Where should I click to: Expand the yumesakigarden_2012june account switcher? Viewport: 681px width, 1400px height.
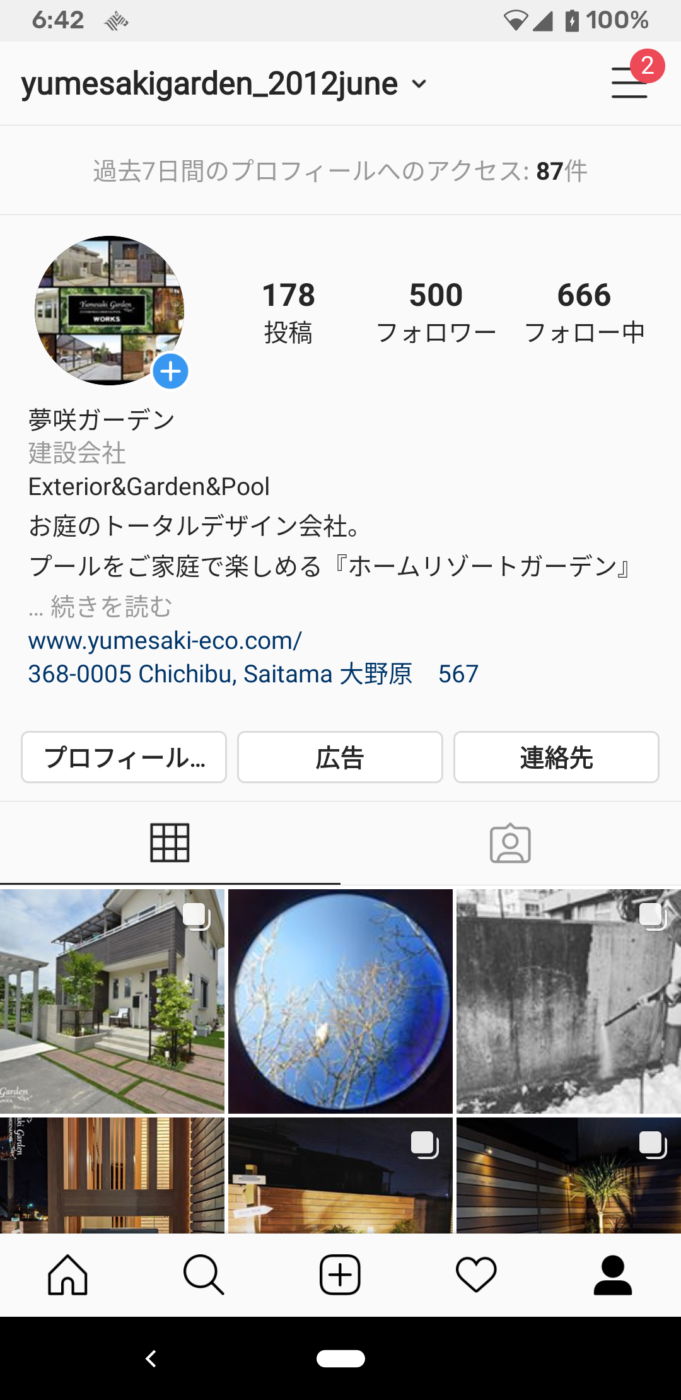pos(224,84)
